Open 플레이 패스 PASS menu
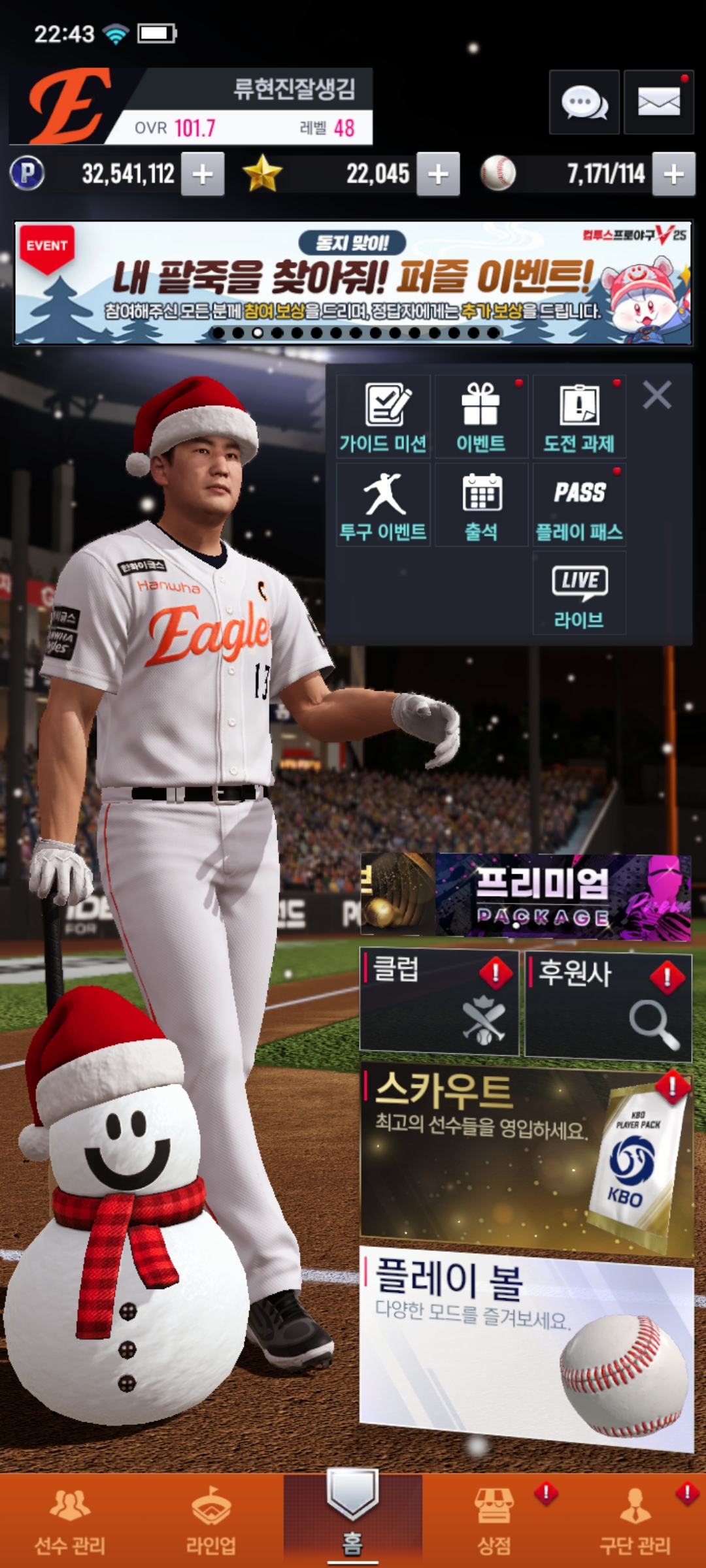Viewport: 706px width, 1568px height. (579, 505)
